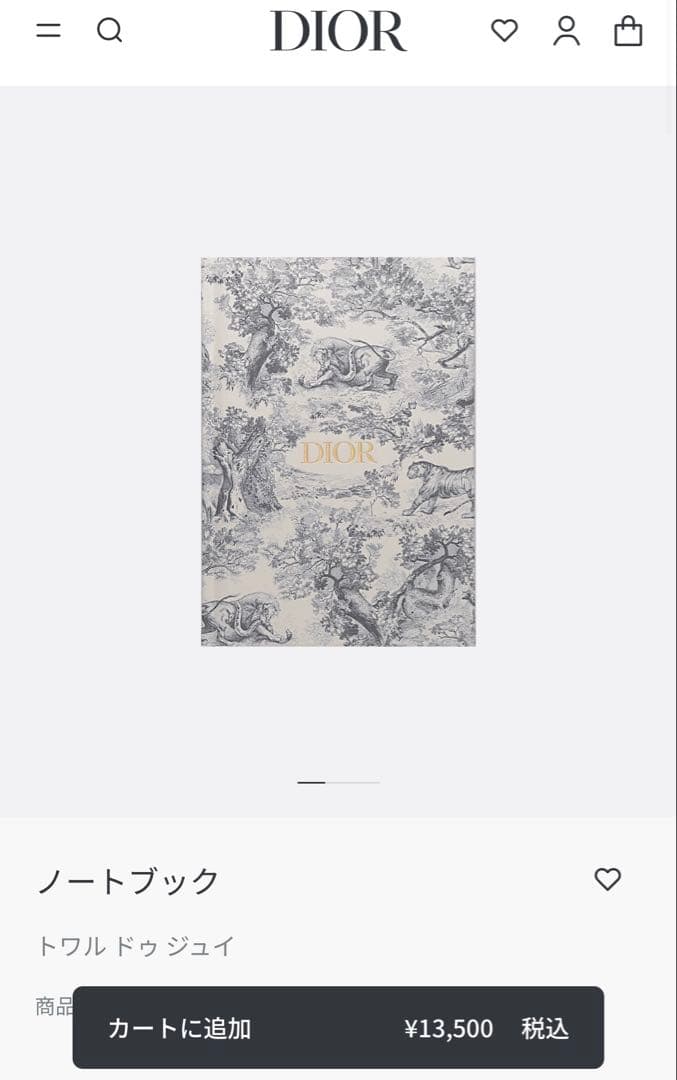677x1080 pixels.
Task: Open the shopping bag
Action: point(628,31)
